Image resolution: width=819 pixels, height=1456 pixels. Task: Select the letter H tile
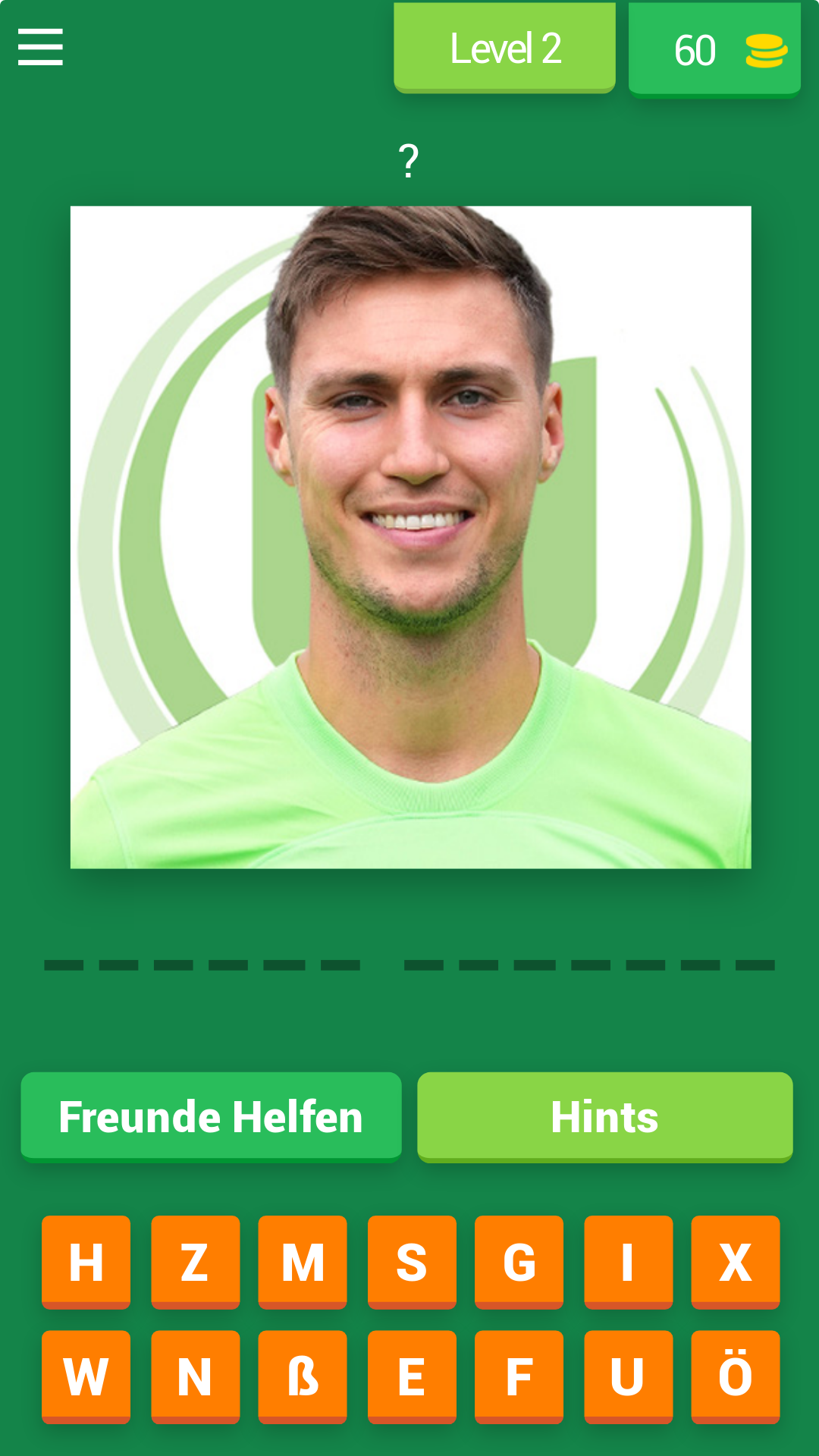86,1262
